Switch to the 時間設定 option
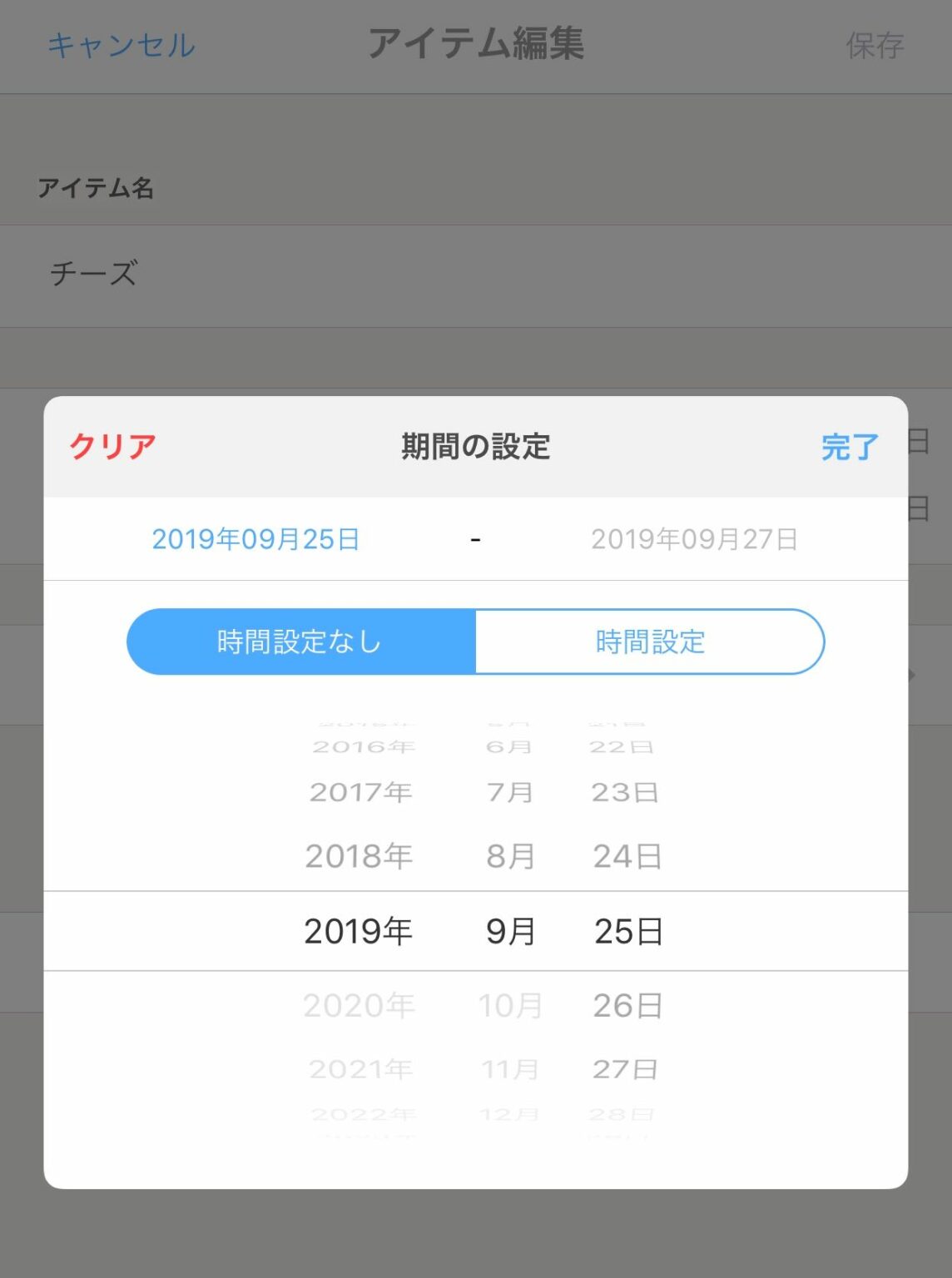This screenshot has width=952, height=1278. tap(650, 641)
